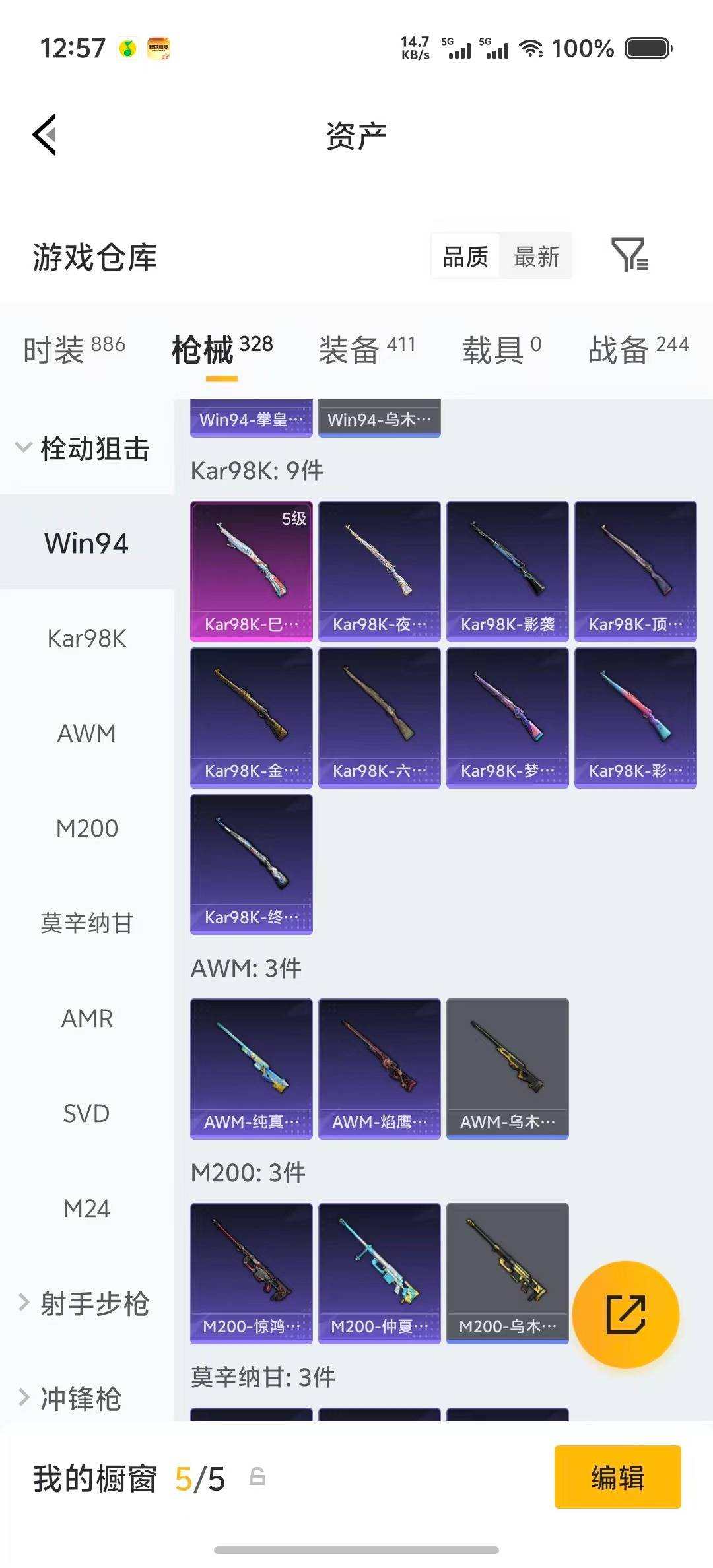View the Kar98K-影袭 skin
The height and width of the screenshot is (1568, 713).
point(508,571)
